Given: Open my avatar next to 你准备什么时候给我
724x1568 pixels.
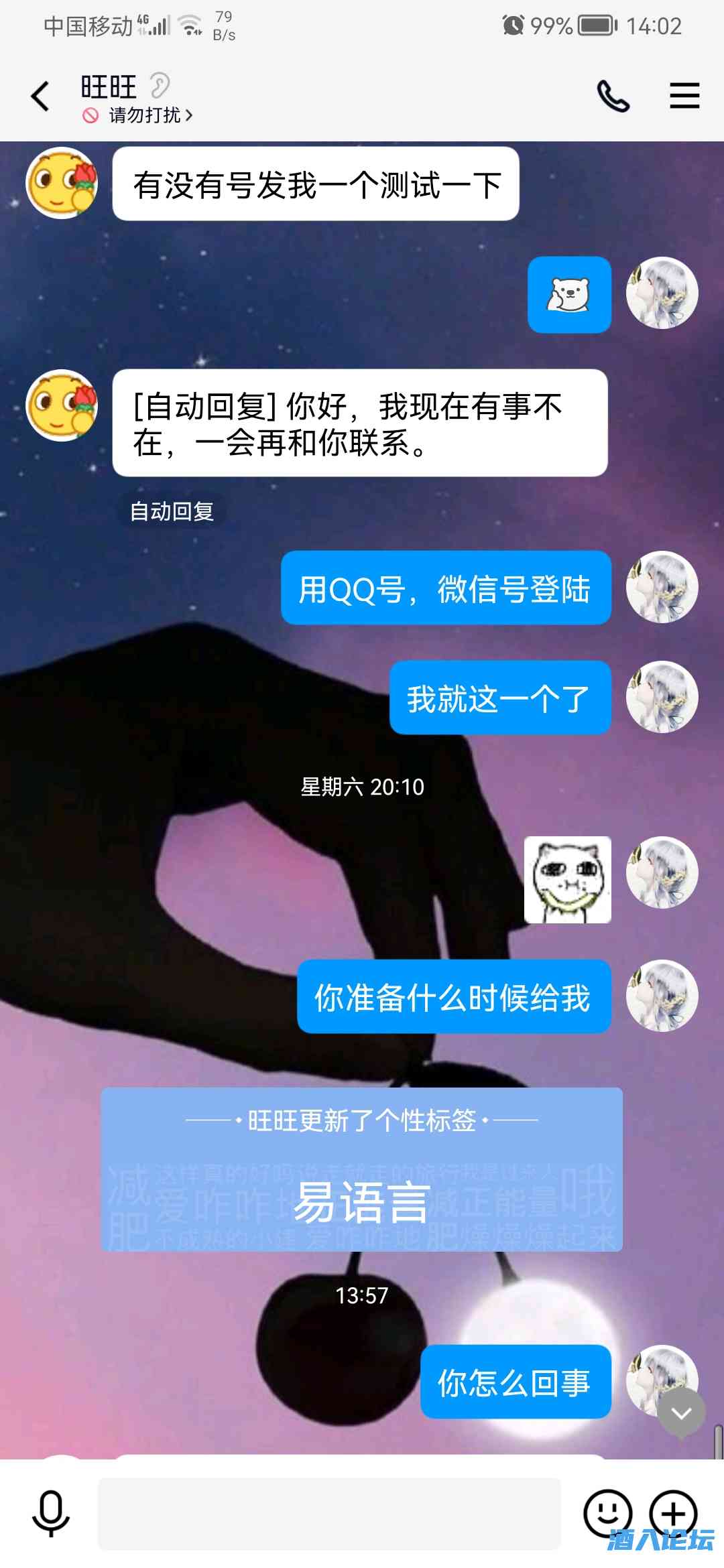Looking at the screenshot, I should click(x=662, y=996).
